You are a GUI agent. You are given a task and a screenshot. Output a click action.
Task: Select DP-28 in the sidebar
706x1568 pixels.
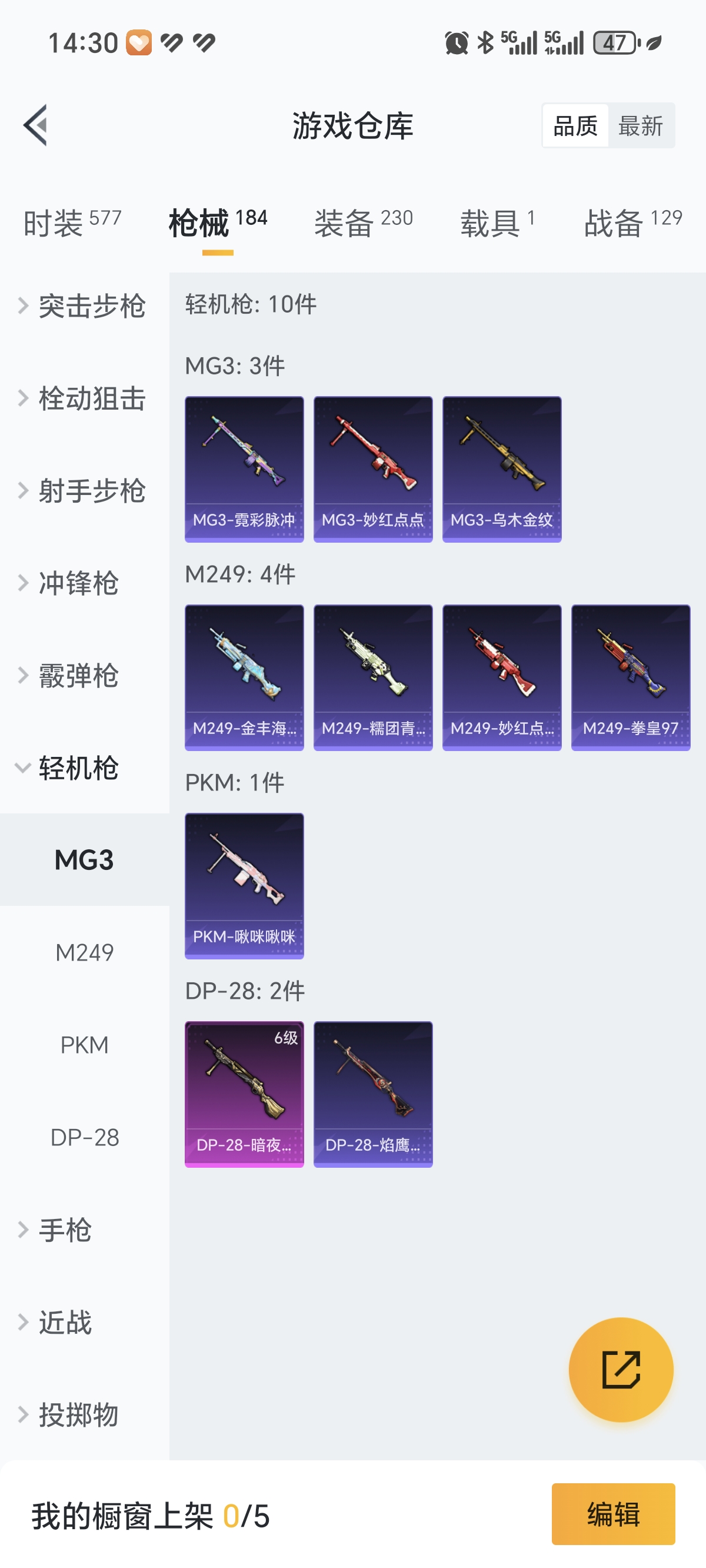point(85,1136)
